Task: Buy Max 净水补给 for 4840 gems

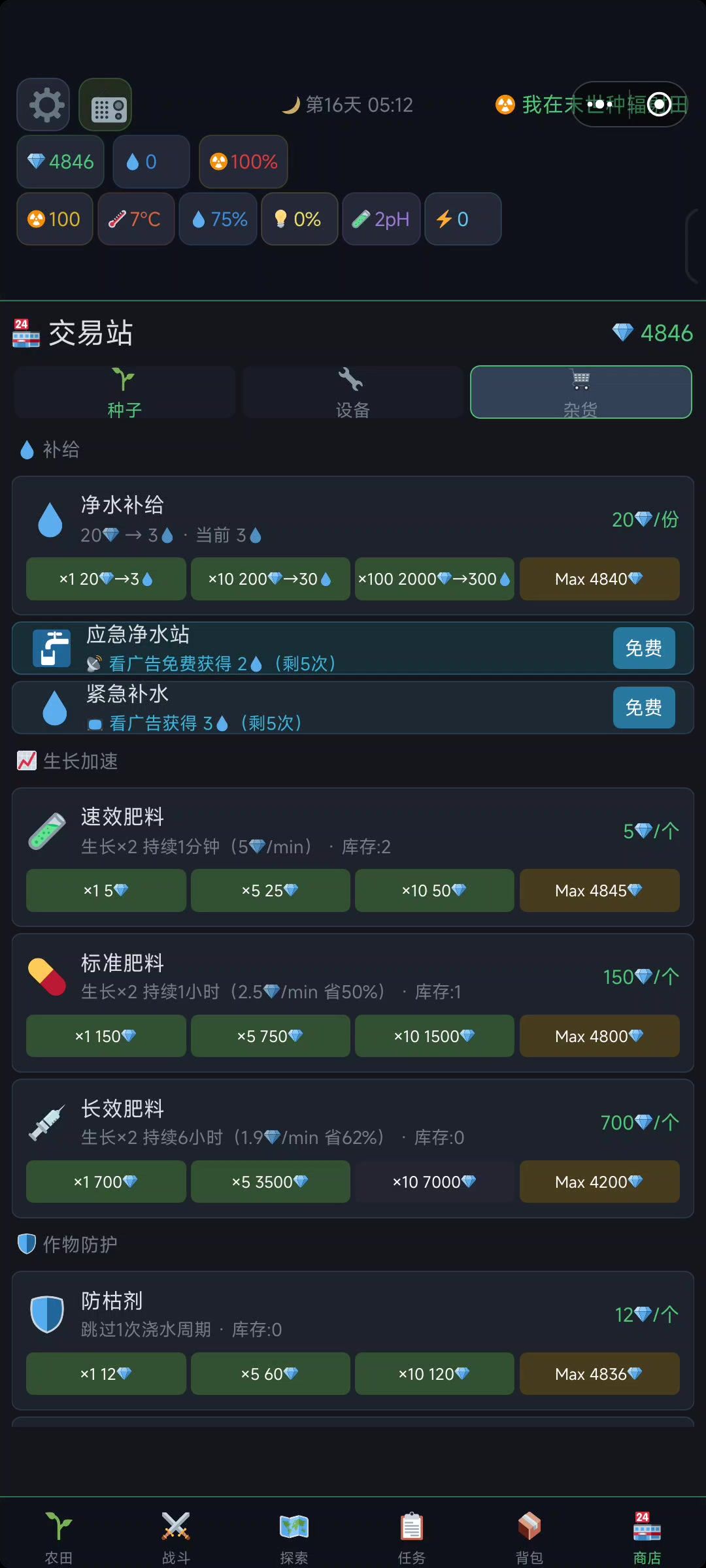Action: [x=599, y=579]
